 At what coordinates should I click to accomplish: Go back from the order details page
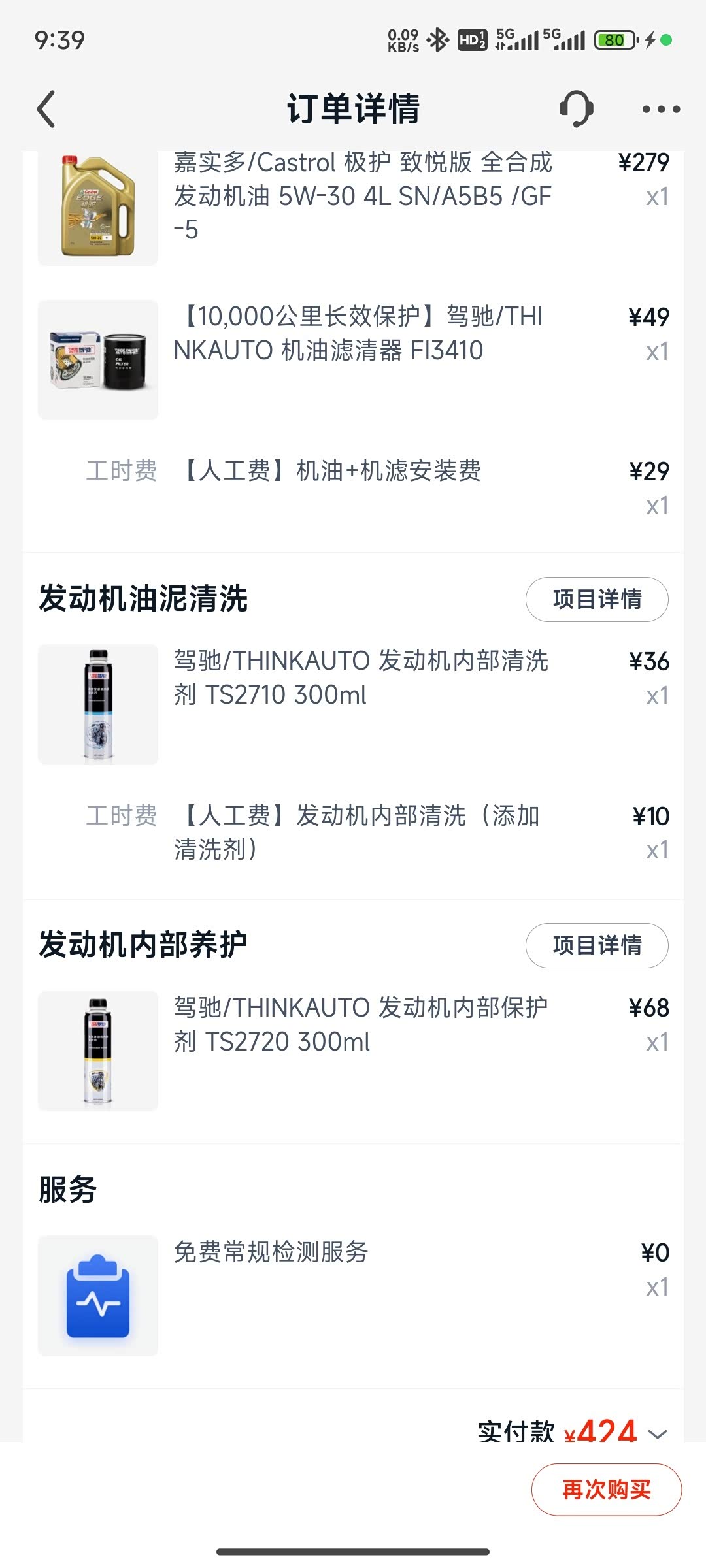click(46, 108)
